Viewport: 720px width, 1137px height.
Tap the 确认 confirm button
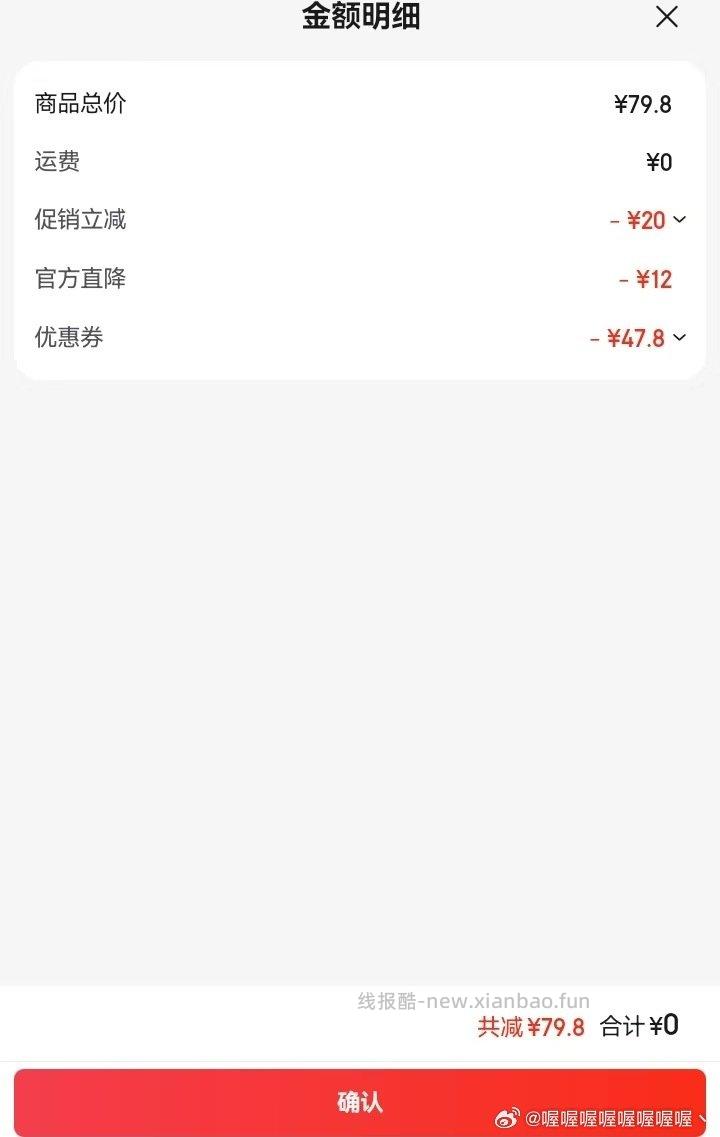pos(360,1103)
